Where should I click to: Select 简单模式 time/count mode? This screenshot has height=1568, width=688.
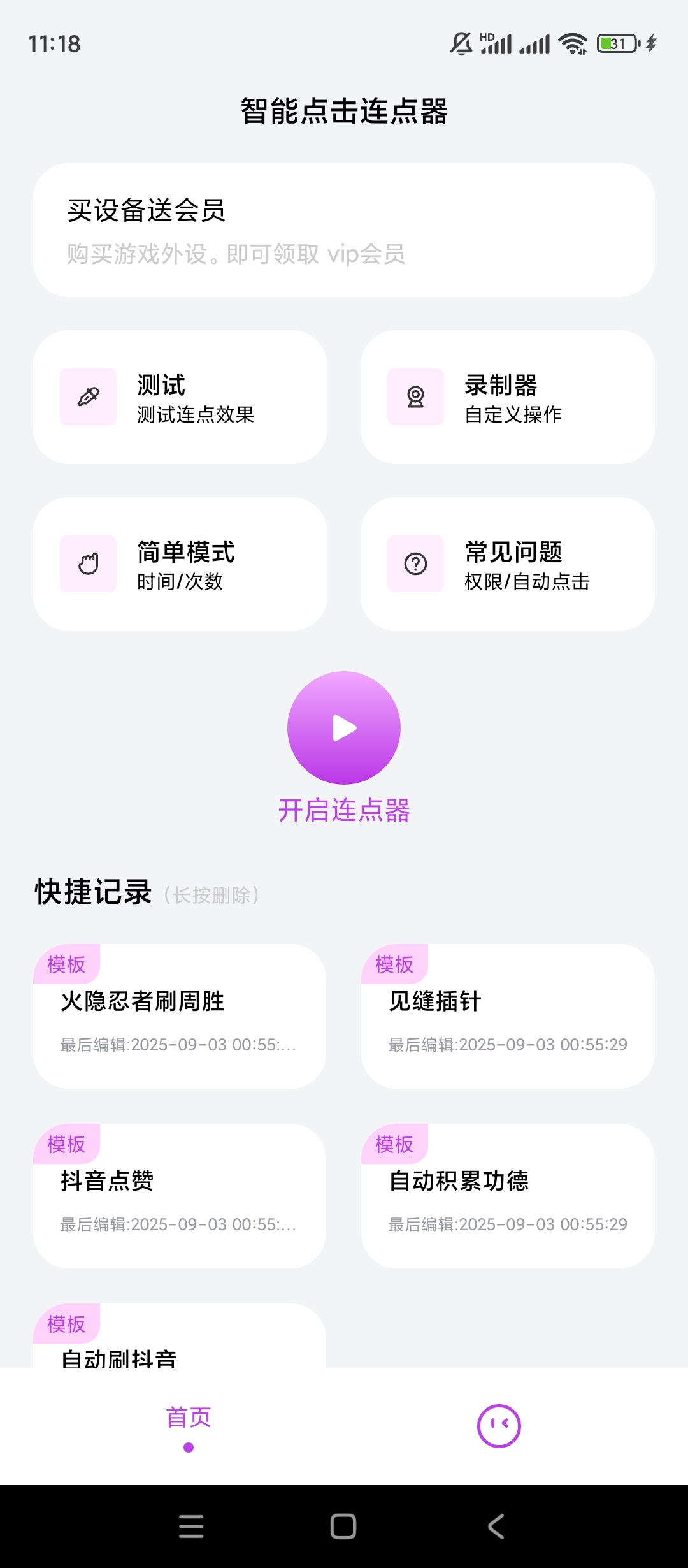pos(180,564)
